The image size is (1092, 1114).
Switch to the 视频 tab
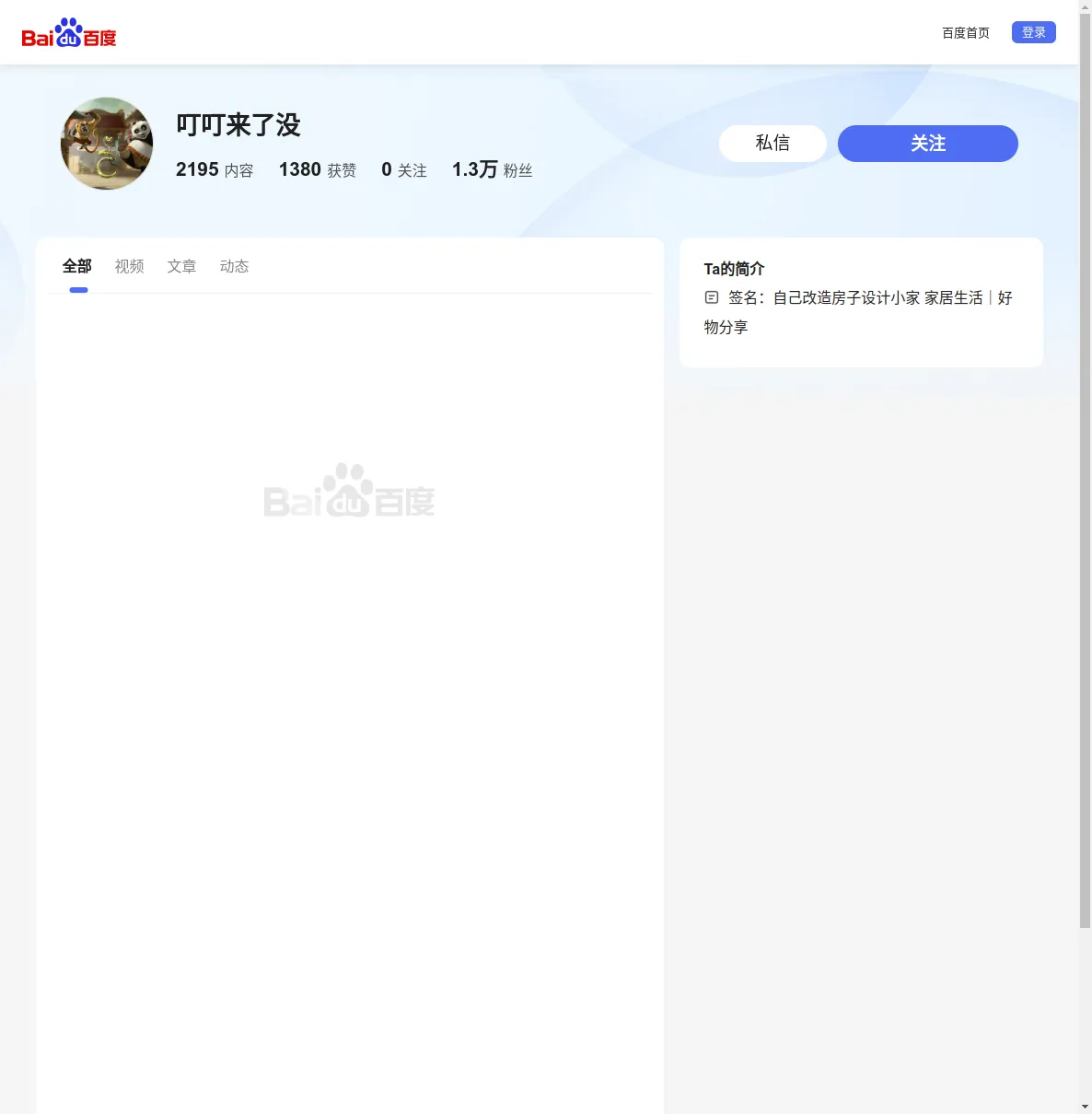click(129, 266)
